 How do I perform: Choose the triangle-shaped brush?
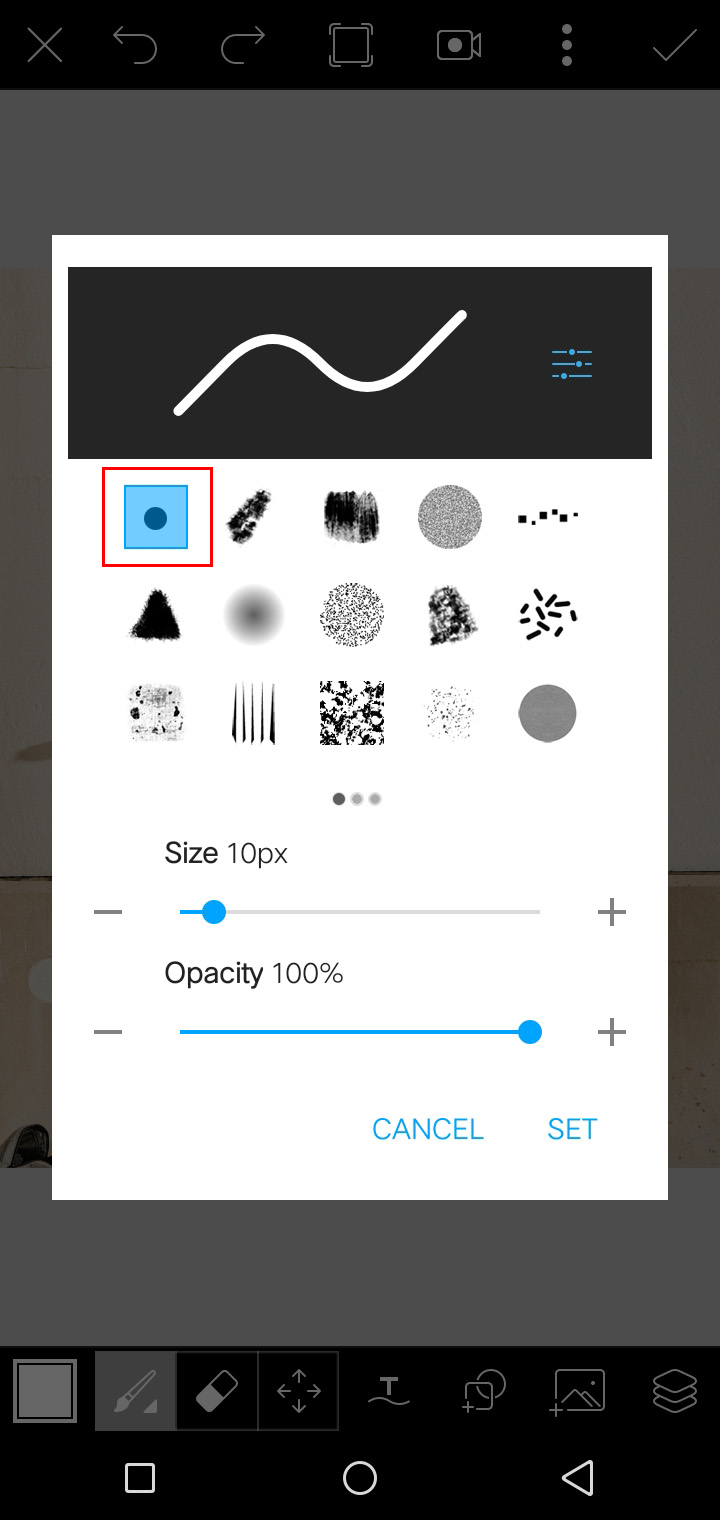[x=155, y=614]
